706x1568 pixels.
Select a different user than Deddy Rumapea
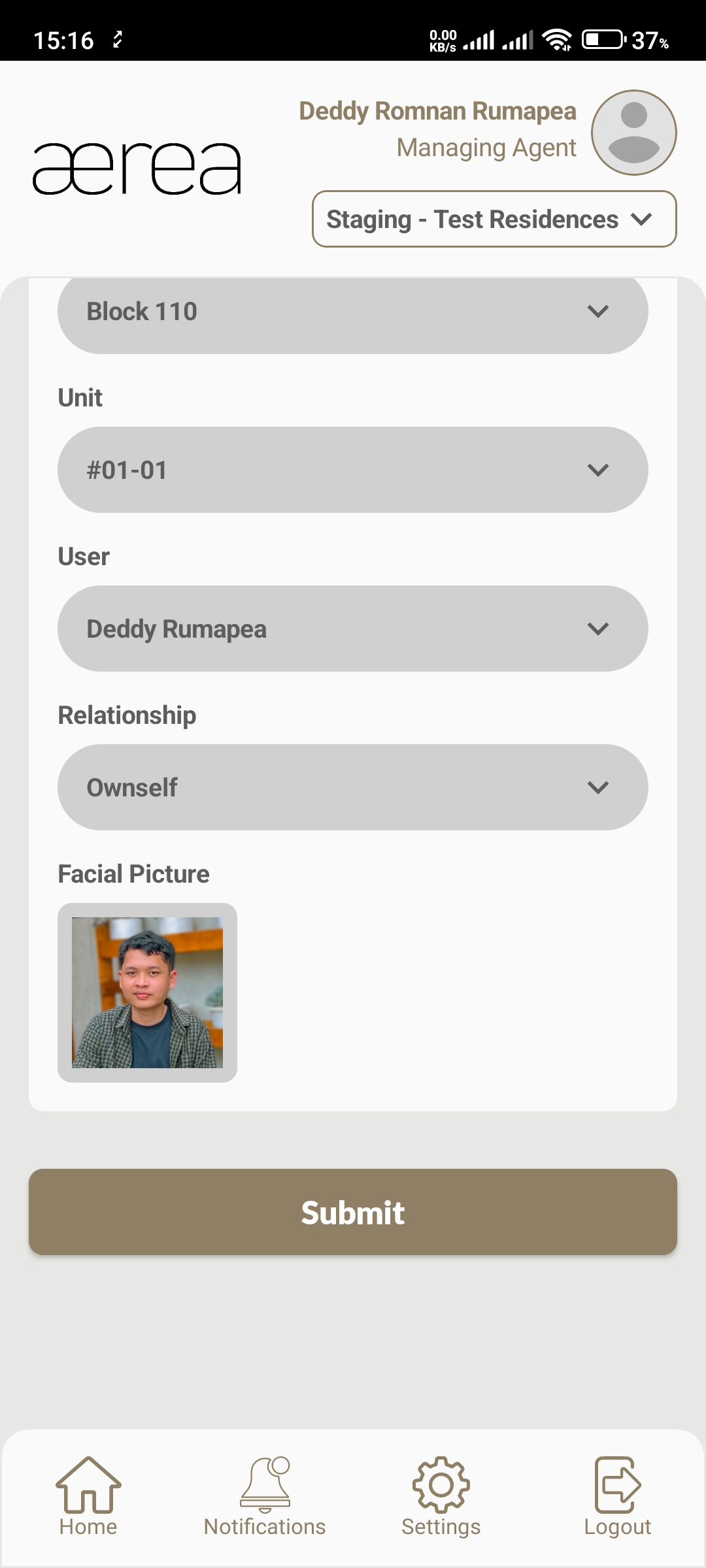(x=353, y=629)
